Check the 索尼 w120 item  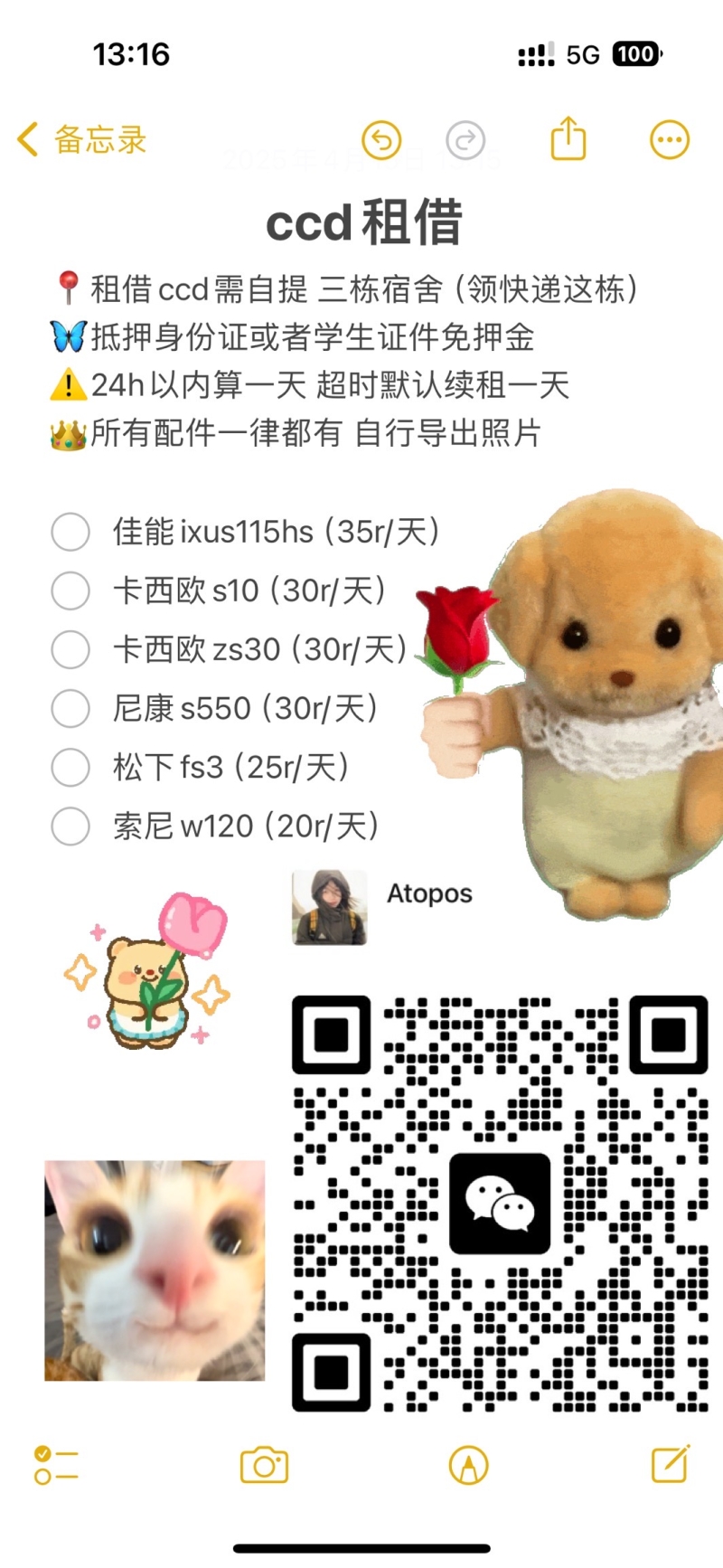click(x=70, y=826)
